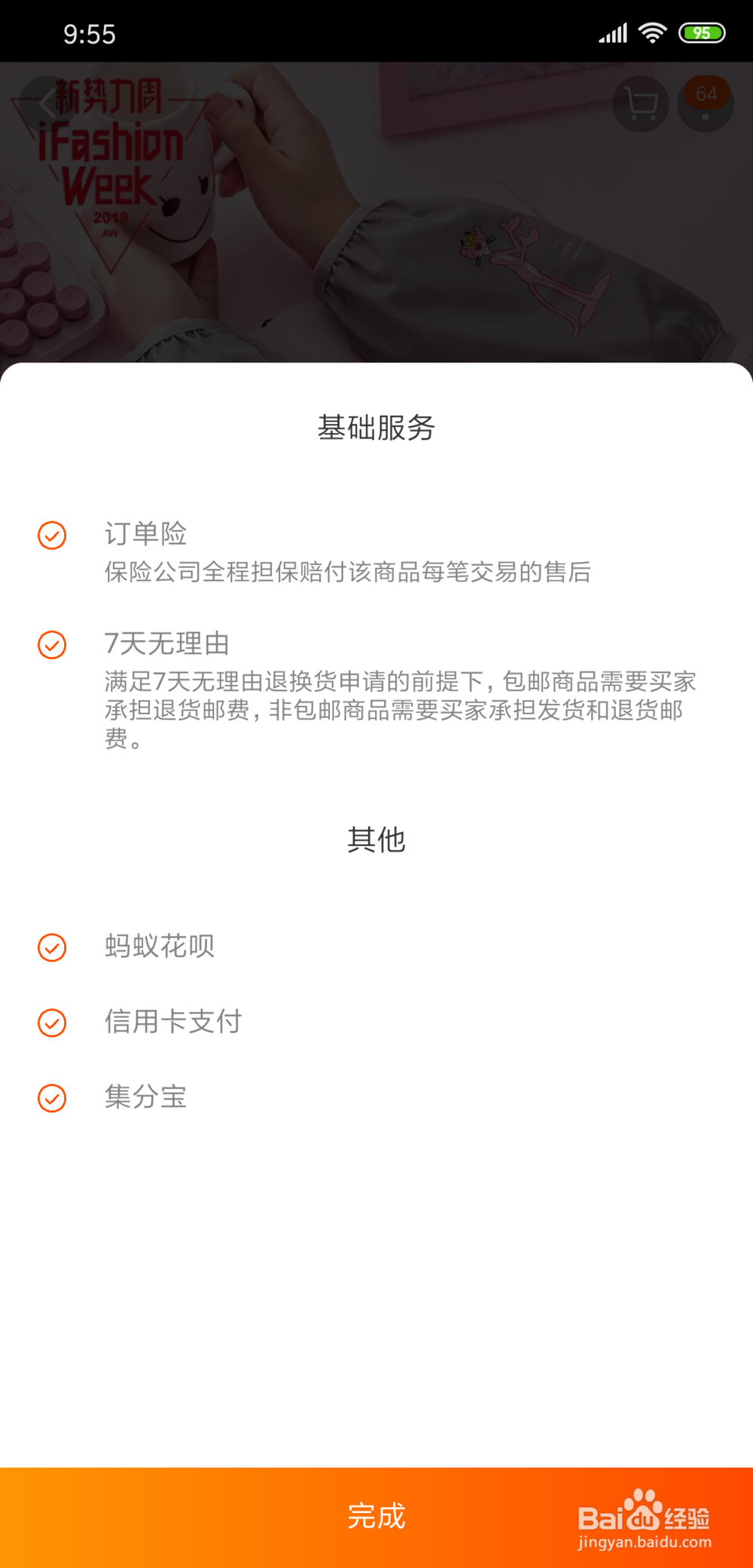Tap the cellular signal strength icon
This screenshot has width=753, height=1568.
pos(611,33)
